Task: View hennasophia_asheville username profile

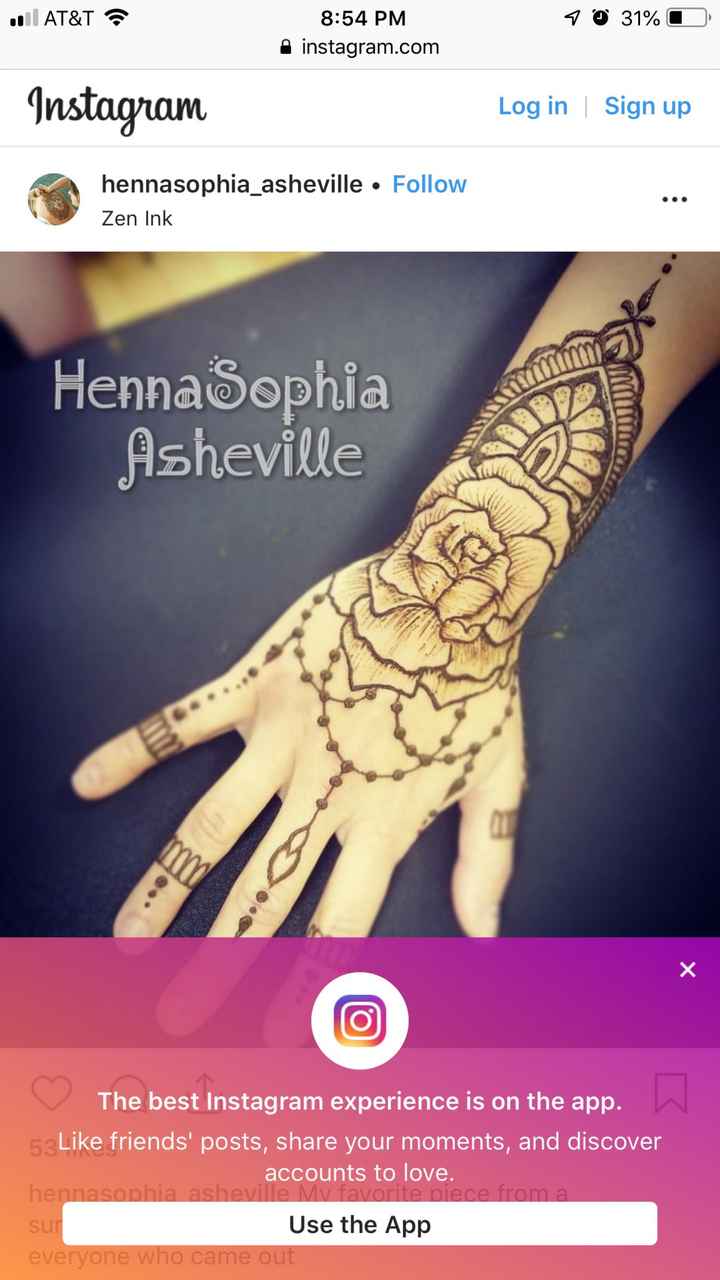Action: click(x=231, y=184)
